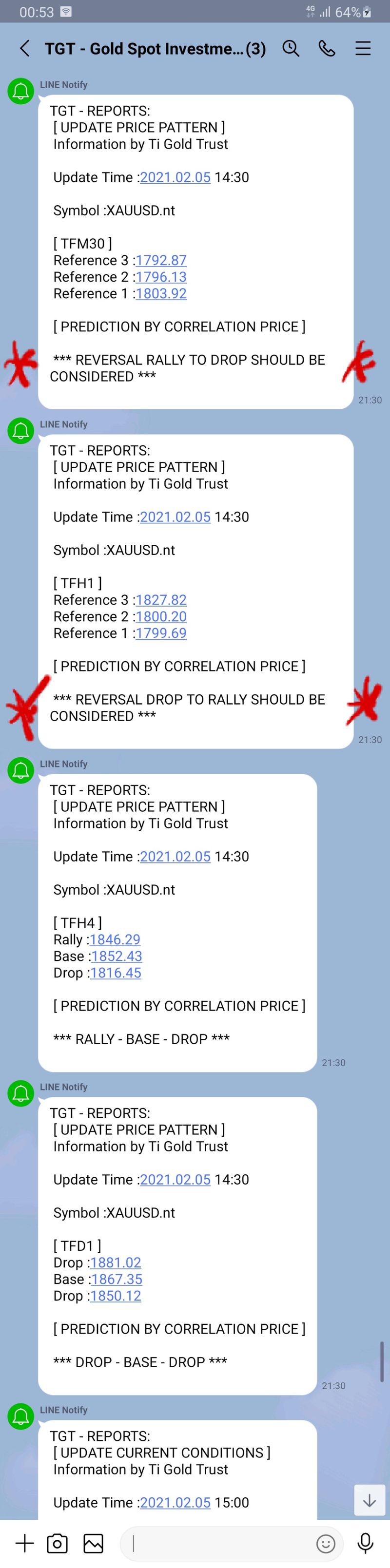Viewport: 390px width, 1568px height.
Task: Tap the Rally 1846.29 link
Action: pyautogui.click(x=115, y=940)
